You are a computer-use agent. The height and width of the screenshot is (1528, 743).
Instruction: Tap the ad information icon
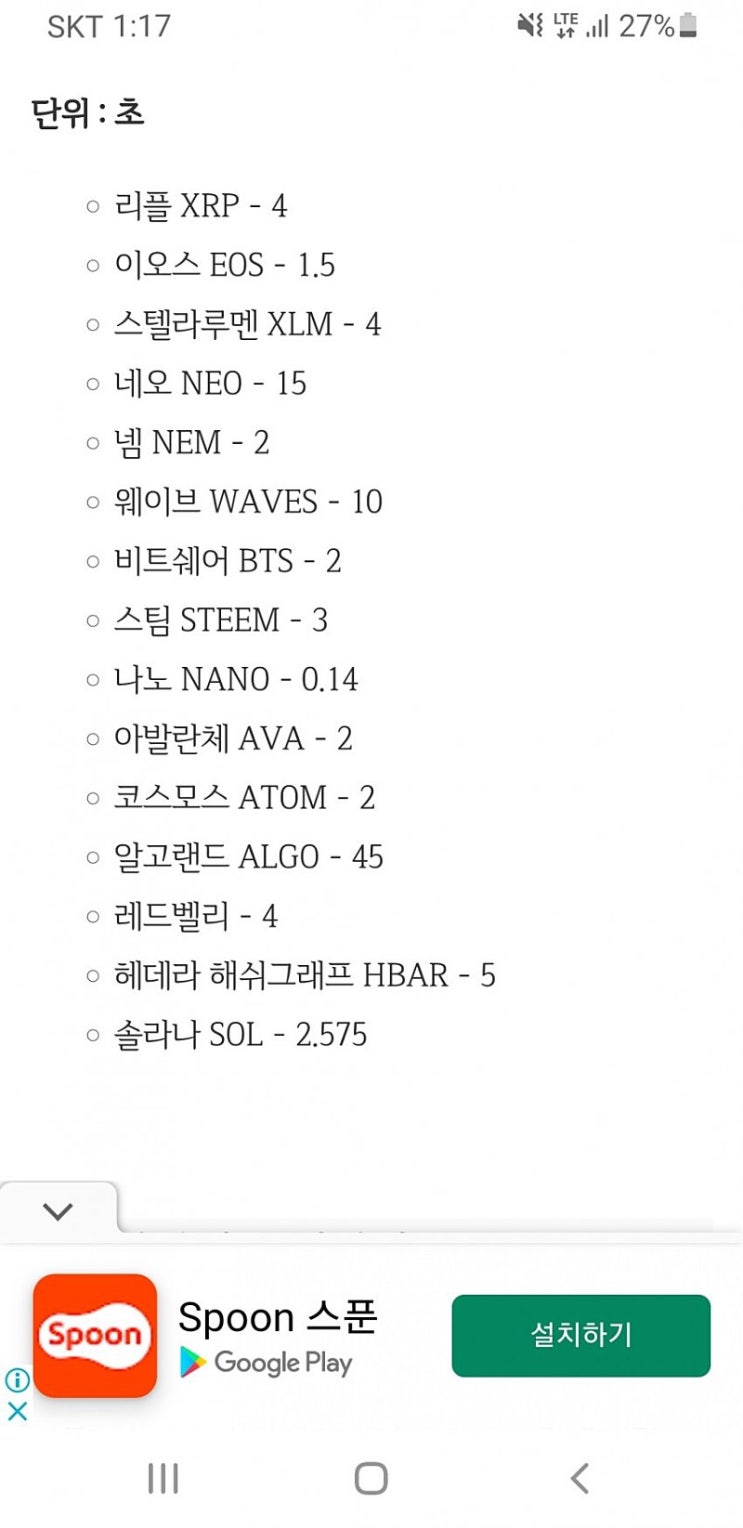tap(16, 1380)
